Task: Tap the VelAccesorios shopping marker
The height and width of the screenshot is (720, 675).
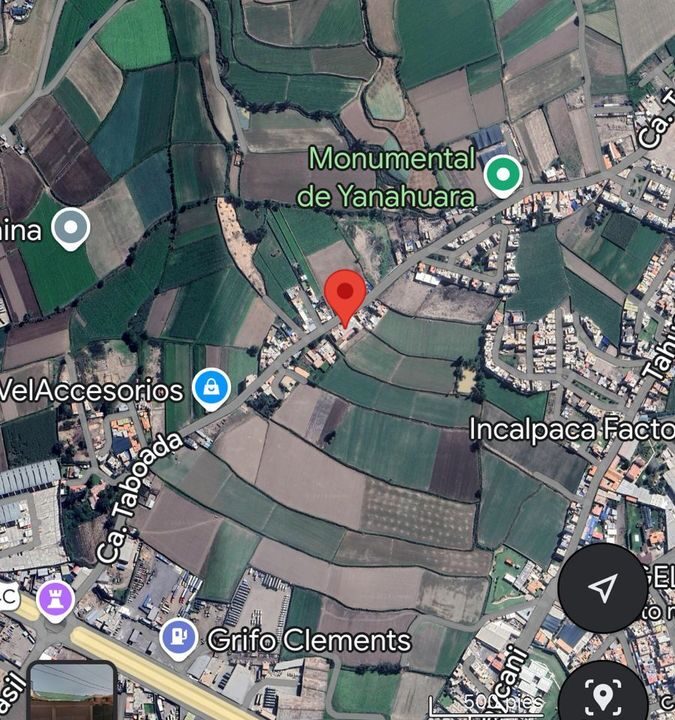Action: [x=212, y=388]
